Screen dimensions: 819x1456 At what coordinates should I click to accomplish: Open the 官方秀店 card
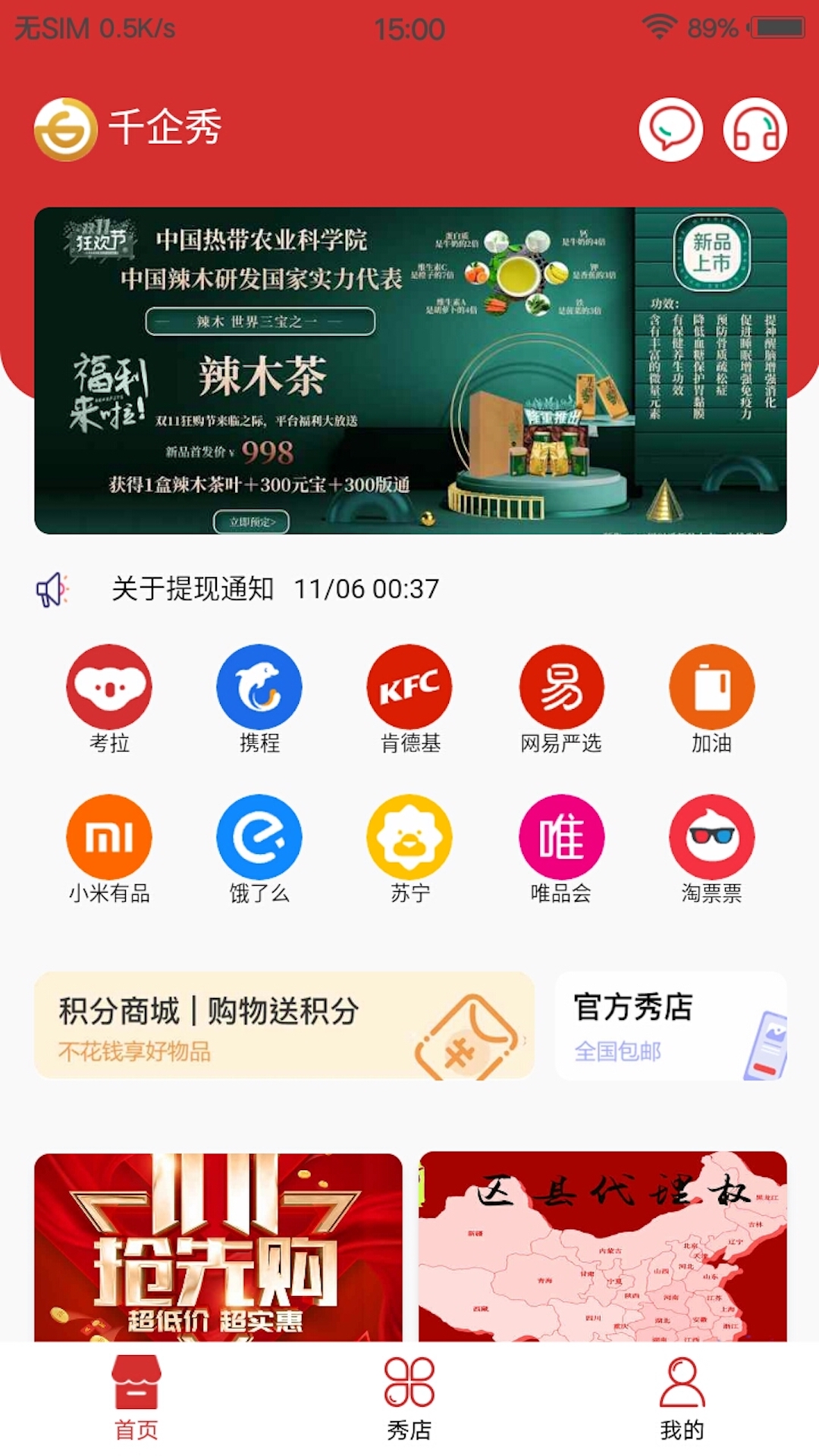click(670, 1025)
